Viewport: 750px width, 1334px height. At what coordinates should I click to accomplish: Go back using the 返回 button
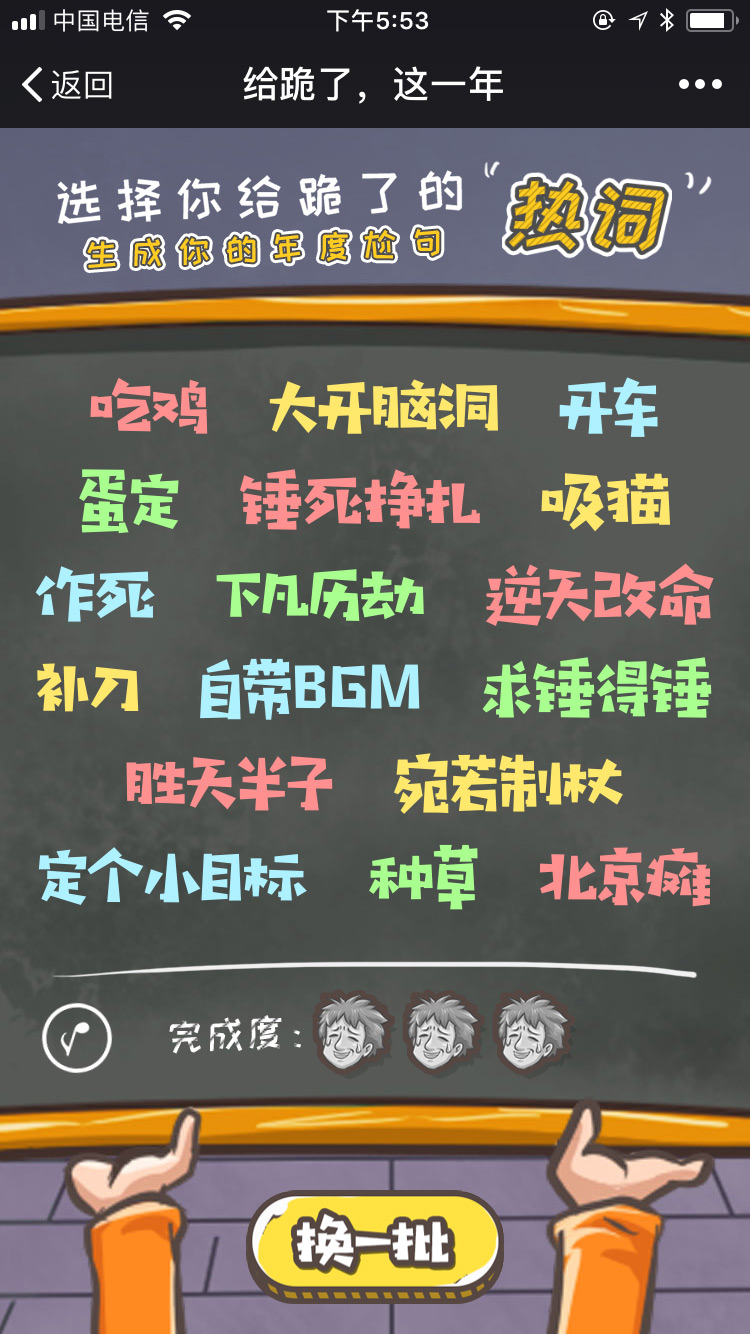click(67, 85)
